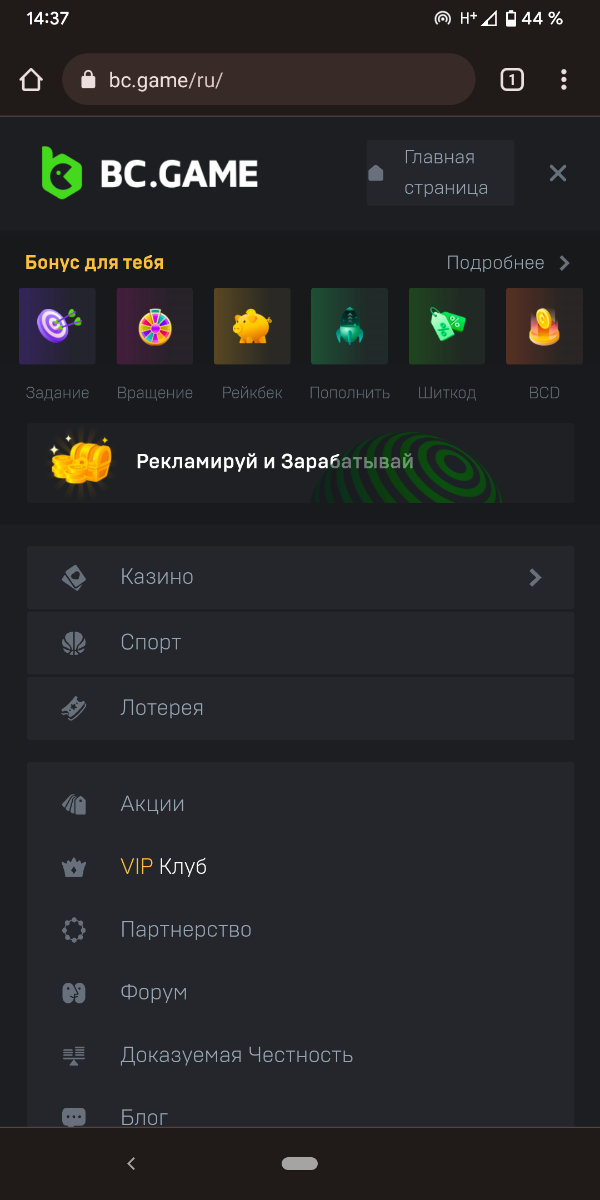Open the Рейкбек bonus tile
The image size is (600, 1200).
[x=252, y=326]
